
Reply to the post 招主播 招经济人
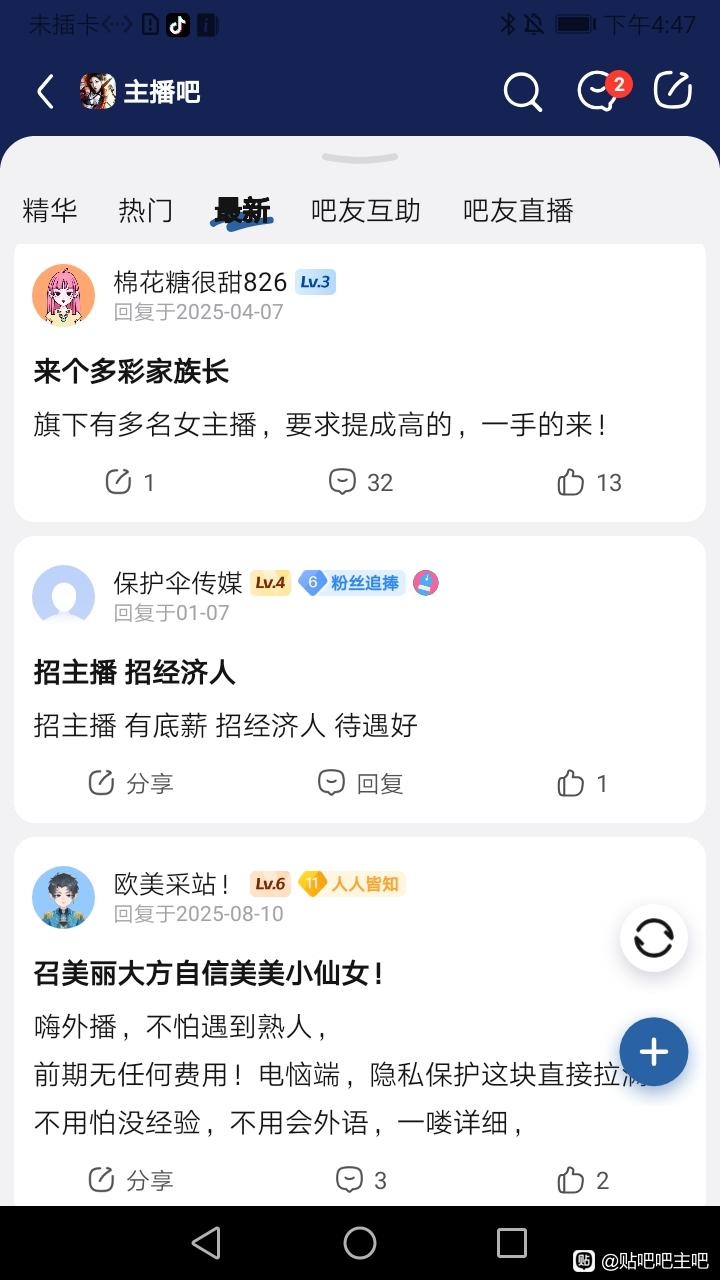[x=361, y=783]
